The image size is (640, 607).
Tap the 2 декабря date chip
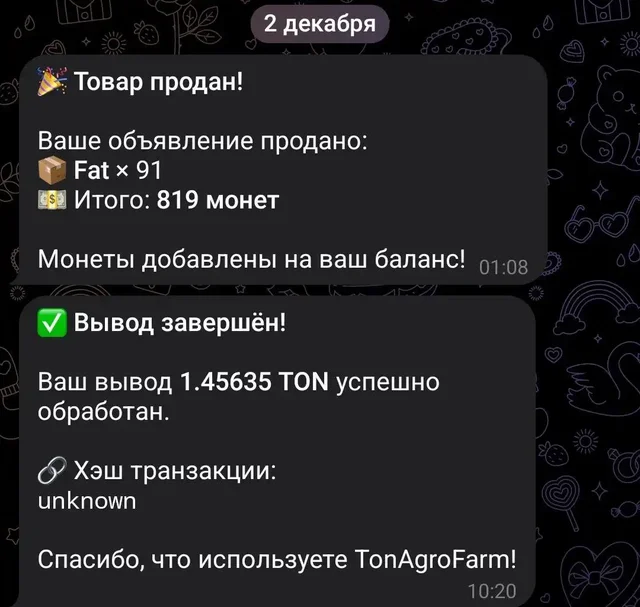[319, 25]
